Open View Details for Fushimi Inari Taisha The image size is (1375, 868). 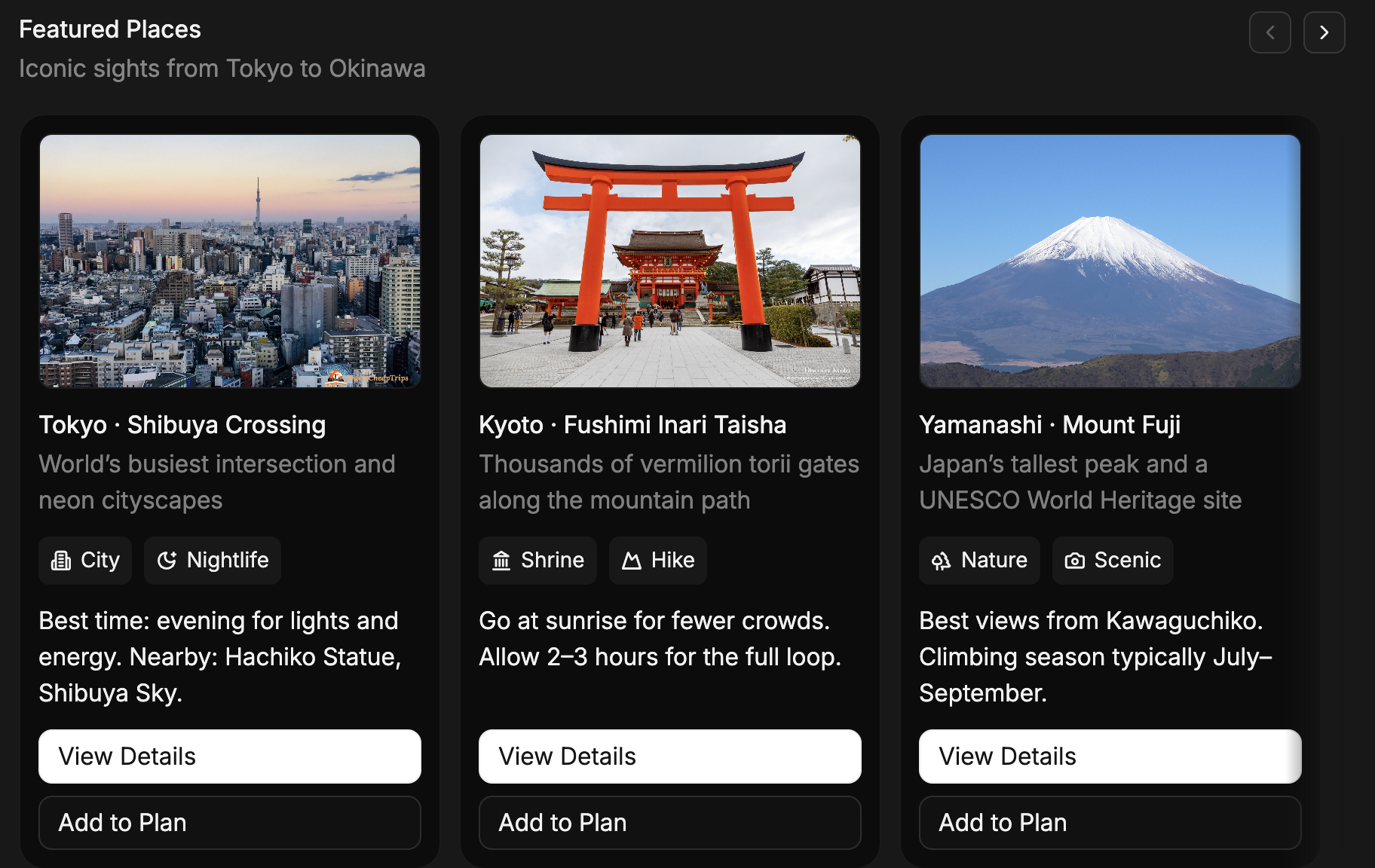point(669,756)
